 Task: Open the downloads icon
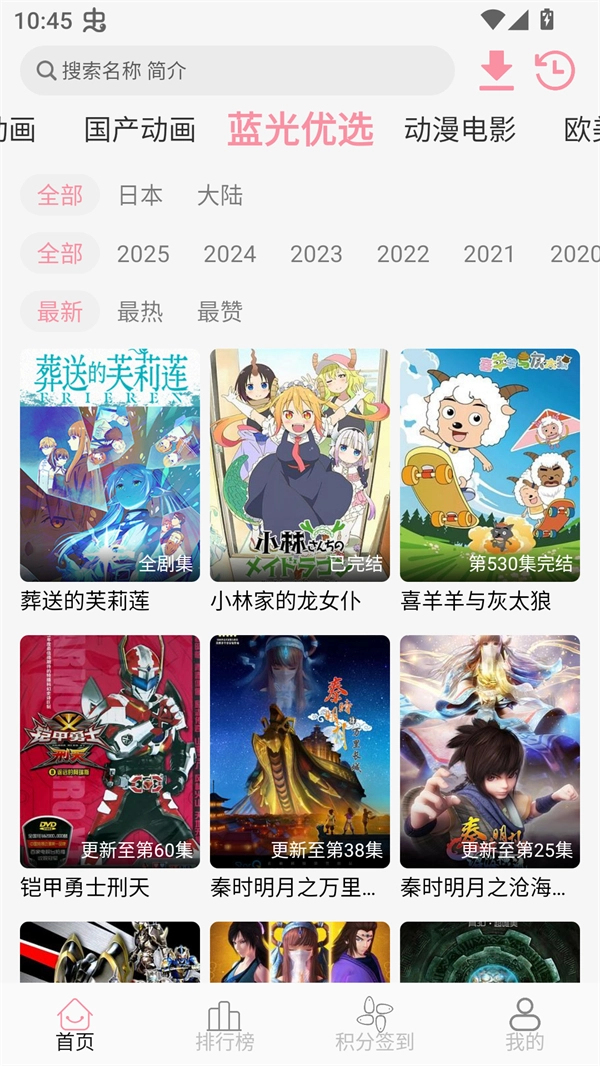pos(496,71)
